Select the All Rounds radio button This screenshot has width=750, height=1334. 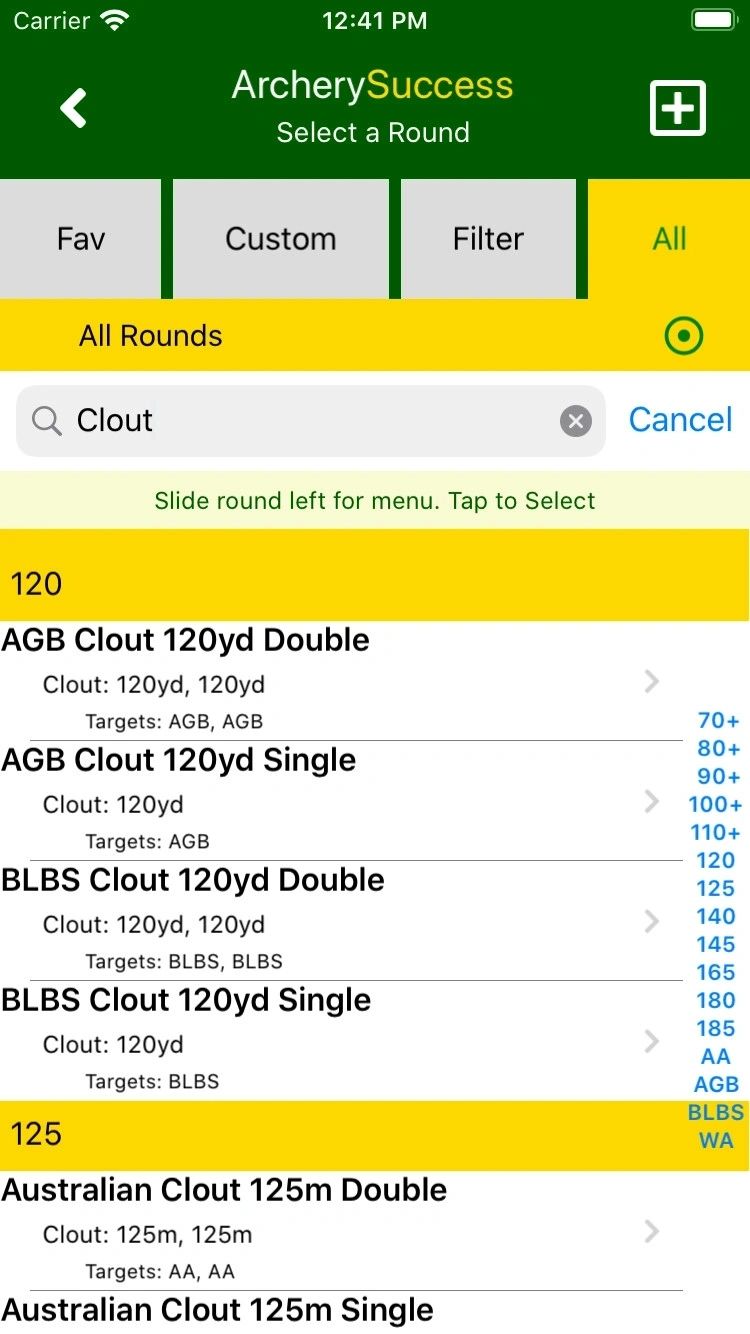(x=684, y=336)
